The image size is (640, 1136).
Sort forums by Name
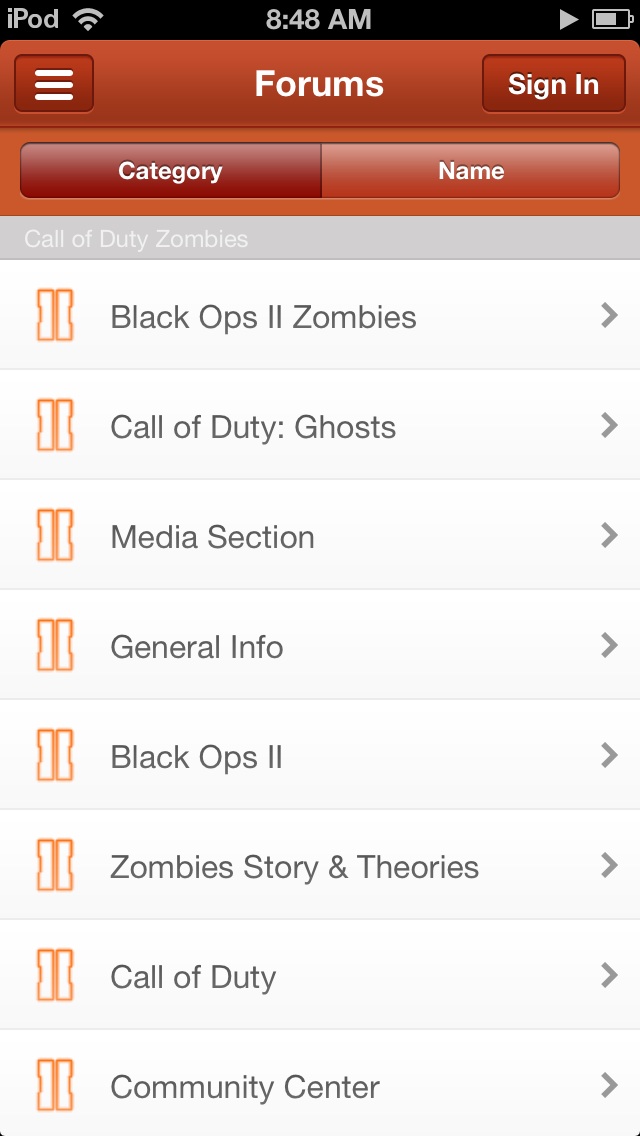[470, 170]
